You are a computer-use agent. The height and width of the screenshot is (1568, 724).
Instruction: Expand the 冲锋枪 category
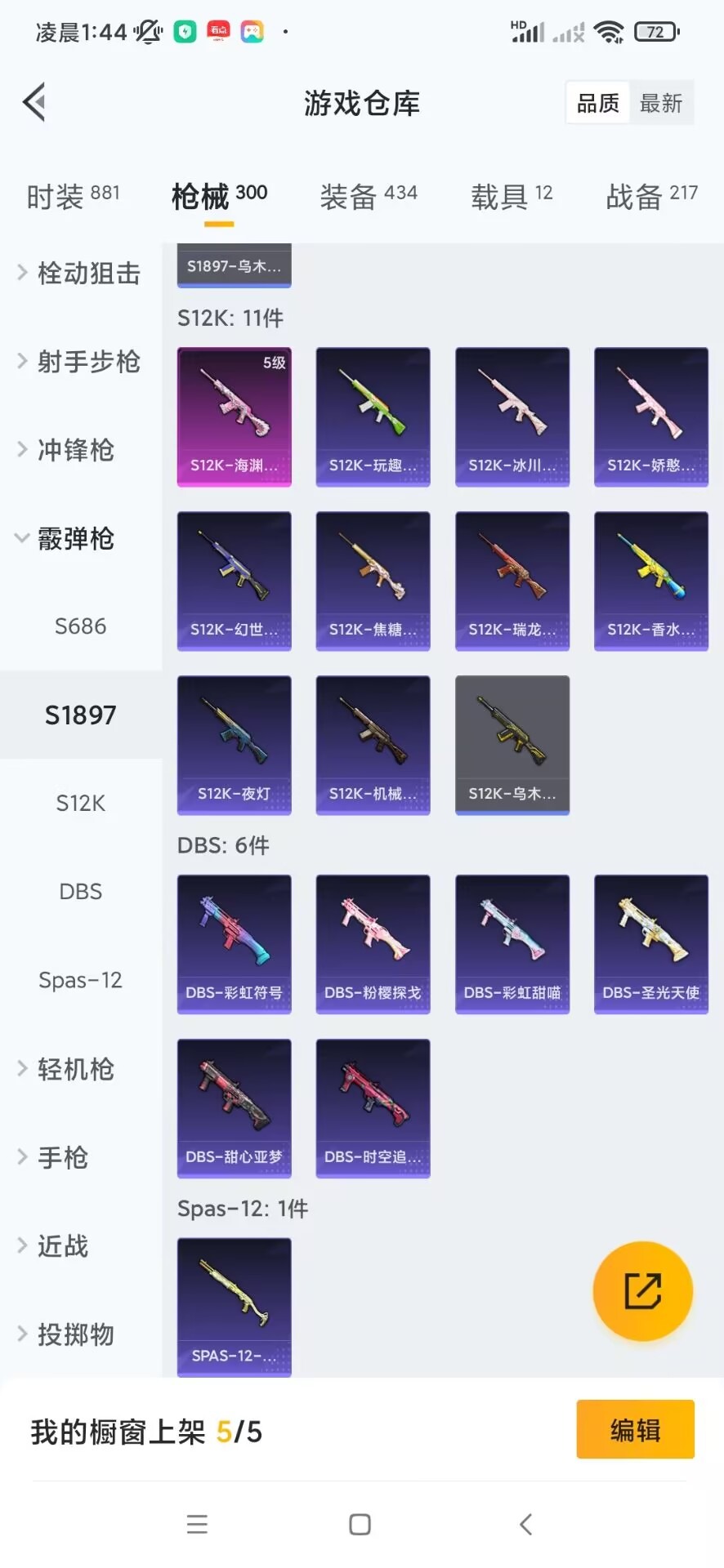67,449
